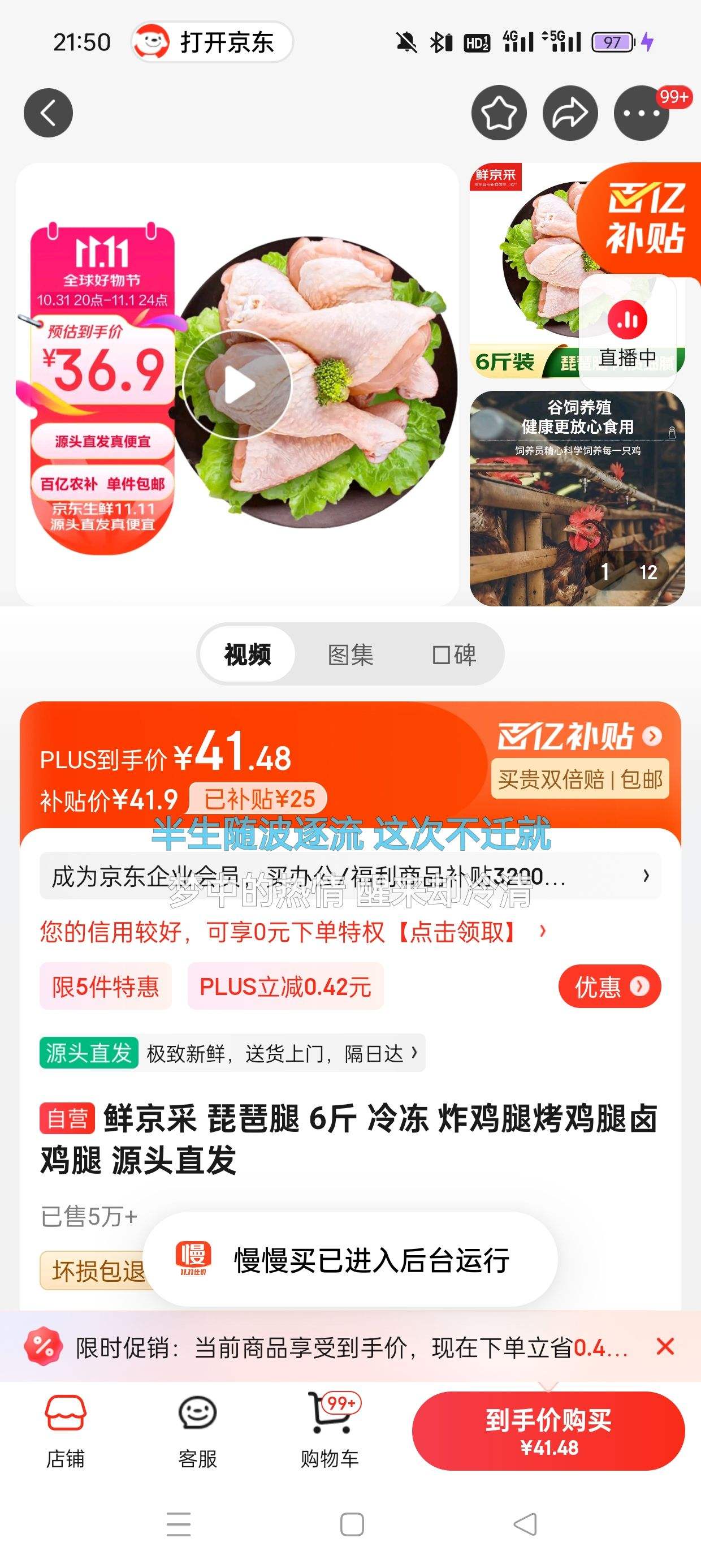Open the 优惠 coupon details arrow
This screenshot has width=701, height=1568.
pos(610,986)
